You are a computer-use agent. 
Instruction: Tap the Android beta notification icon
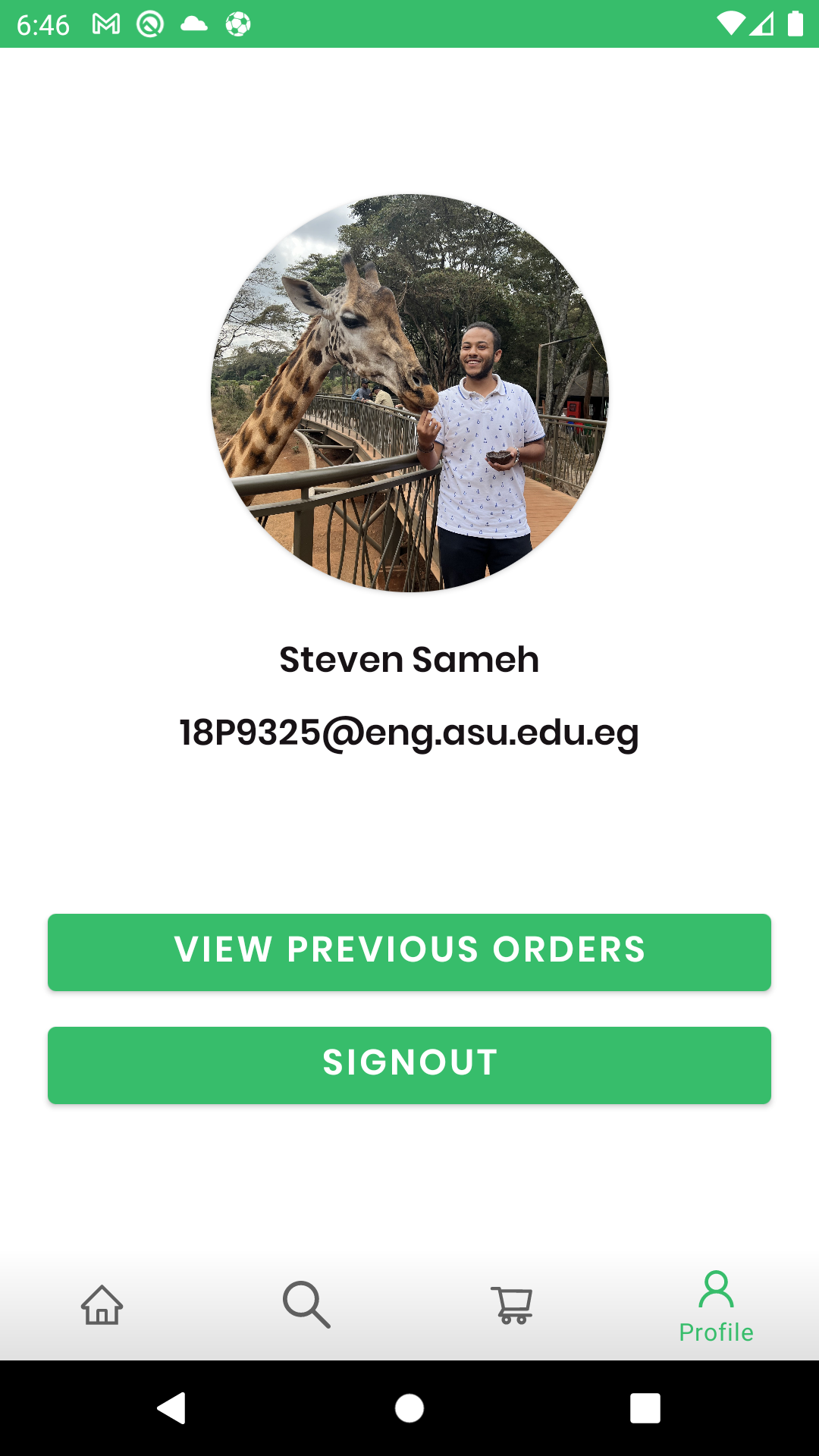coord(150,24)
